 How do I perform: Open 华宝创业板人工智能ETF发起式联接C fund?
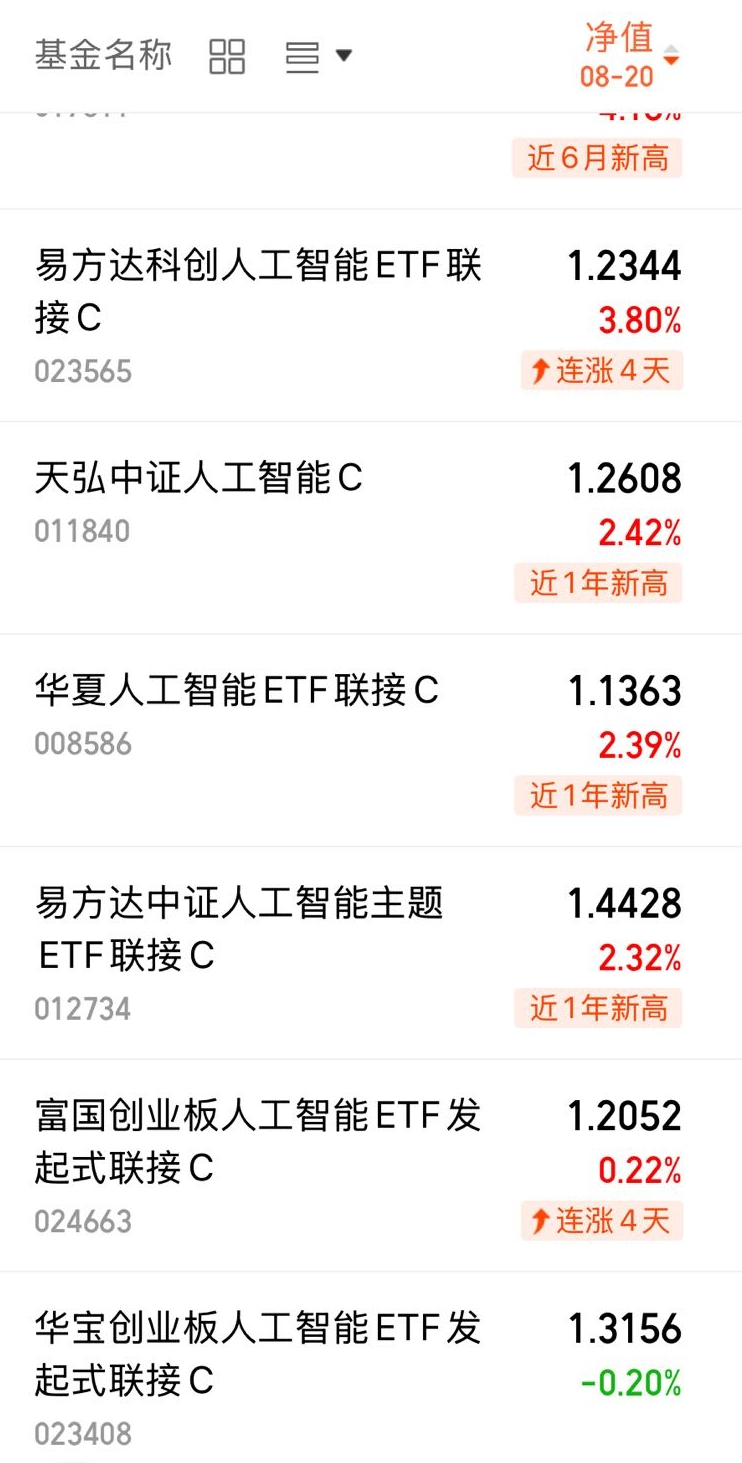[x=371, y=1368]
